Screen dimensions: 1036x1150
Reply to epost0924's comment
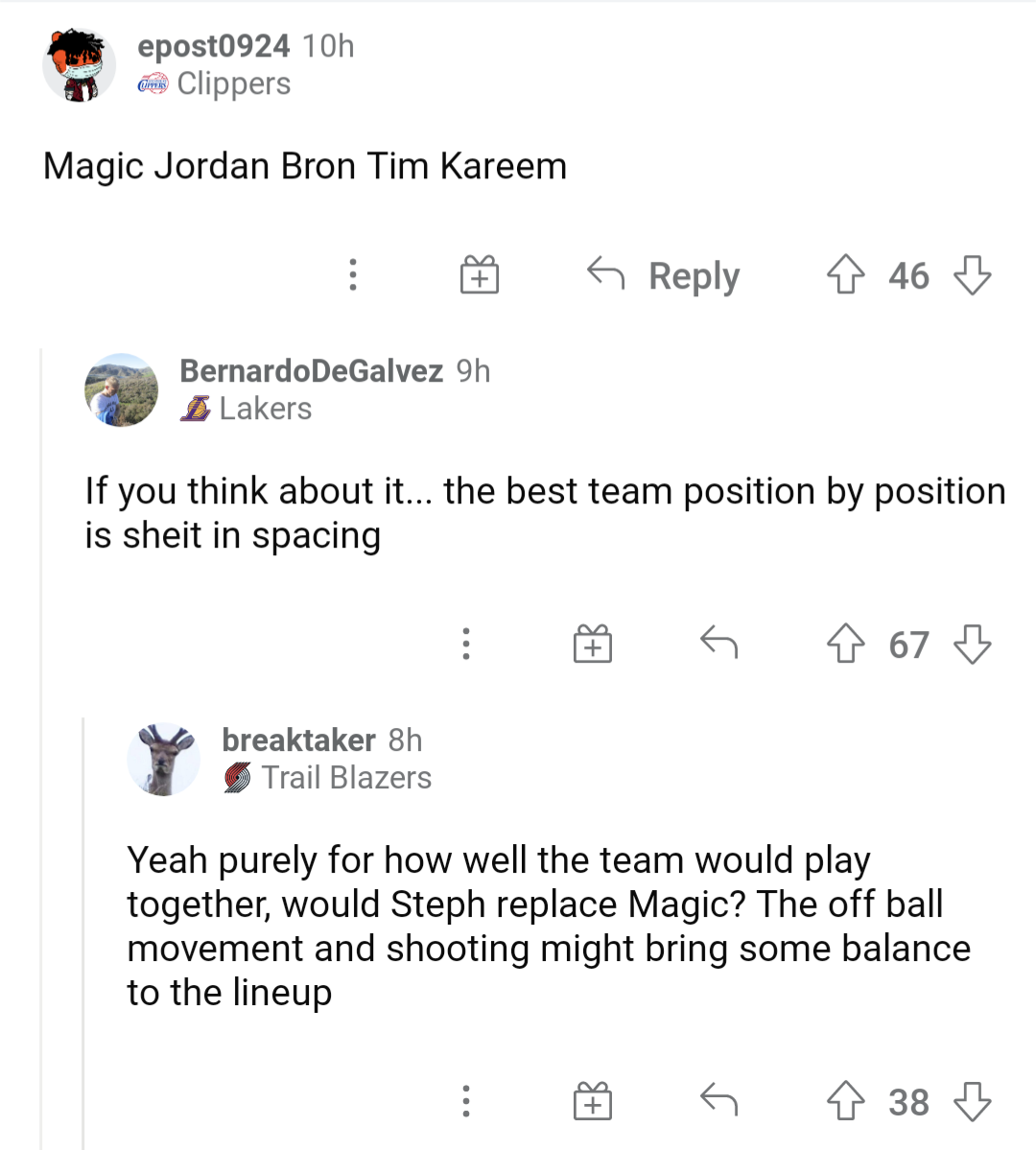click(x=664, y=275)
